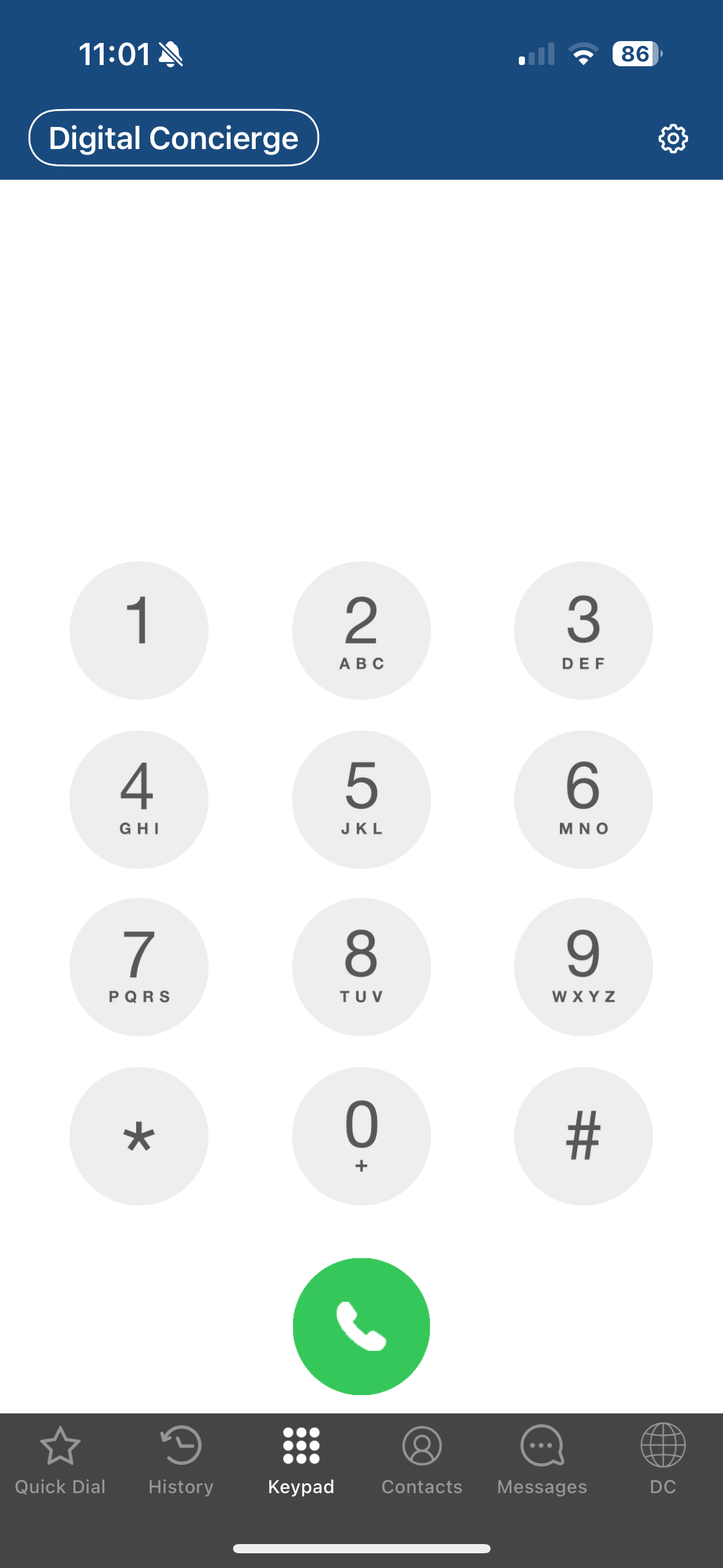Open the History tab
The height and width of the screenshot is (1568, 723).
pos(181,1460)
